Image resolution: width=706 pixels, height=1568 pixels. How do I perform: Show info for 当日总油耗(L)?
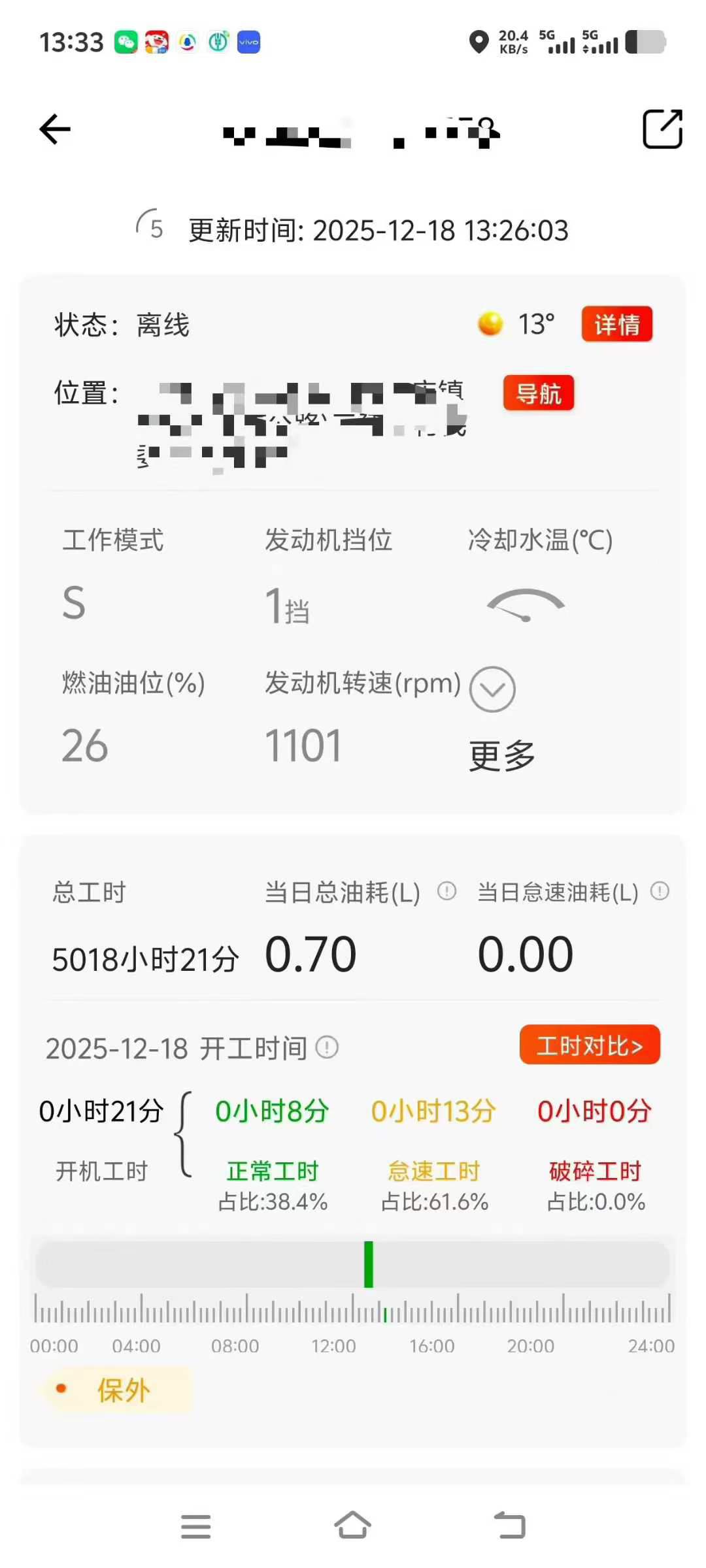tap(446, 891)
